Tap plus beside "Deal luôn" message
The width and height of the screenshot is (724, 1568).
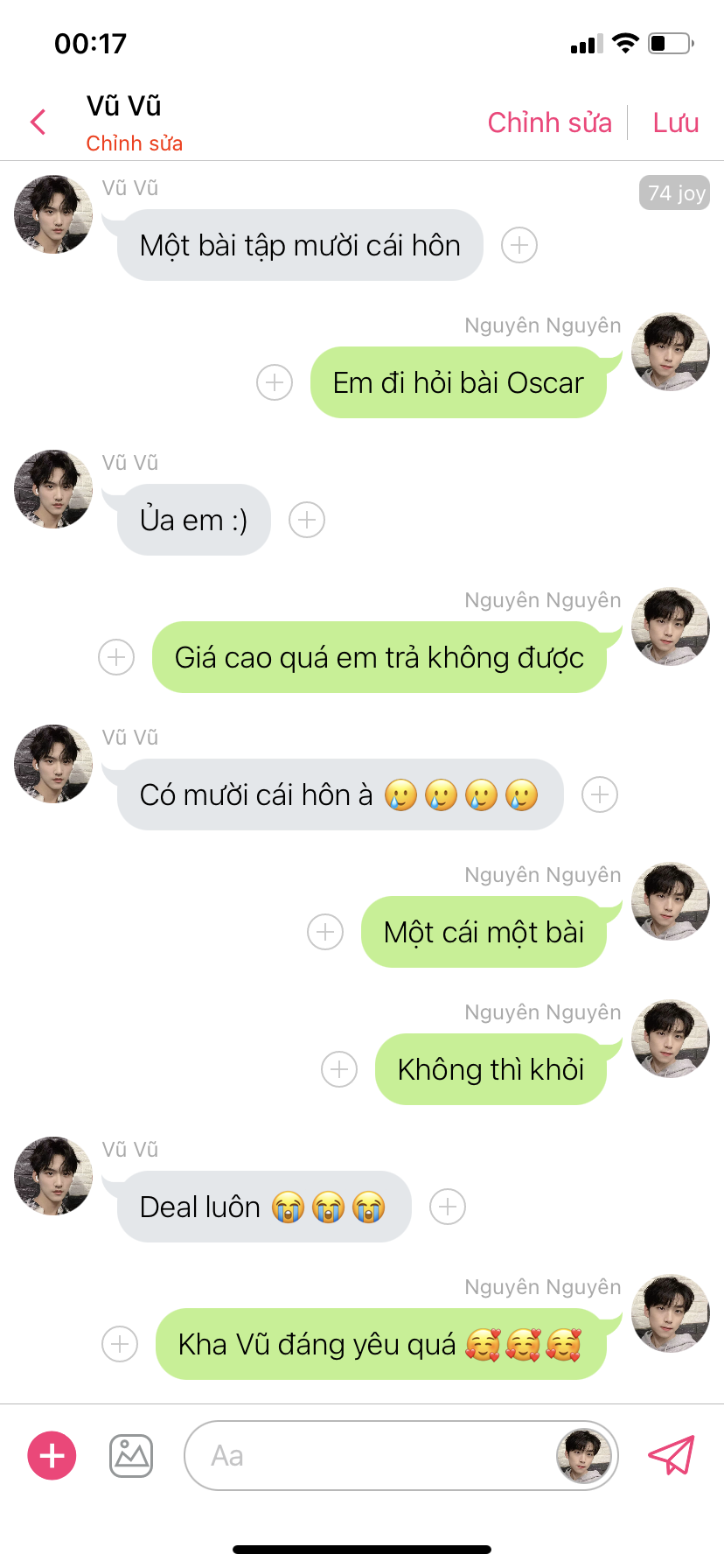tap(448, 1207)
